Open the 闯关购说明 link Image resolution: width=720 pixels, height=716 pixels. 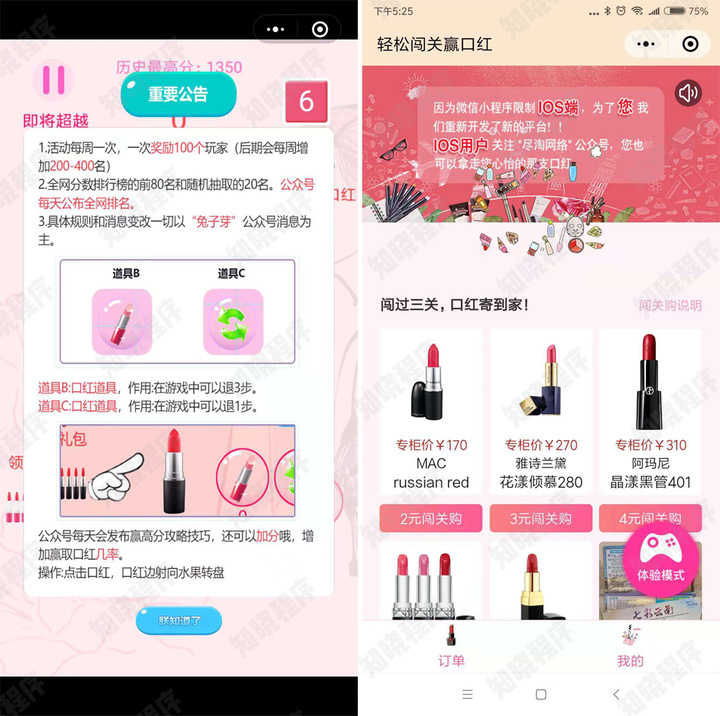[670, 305]
